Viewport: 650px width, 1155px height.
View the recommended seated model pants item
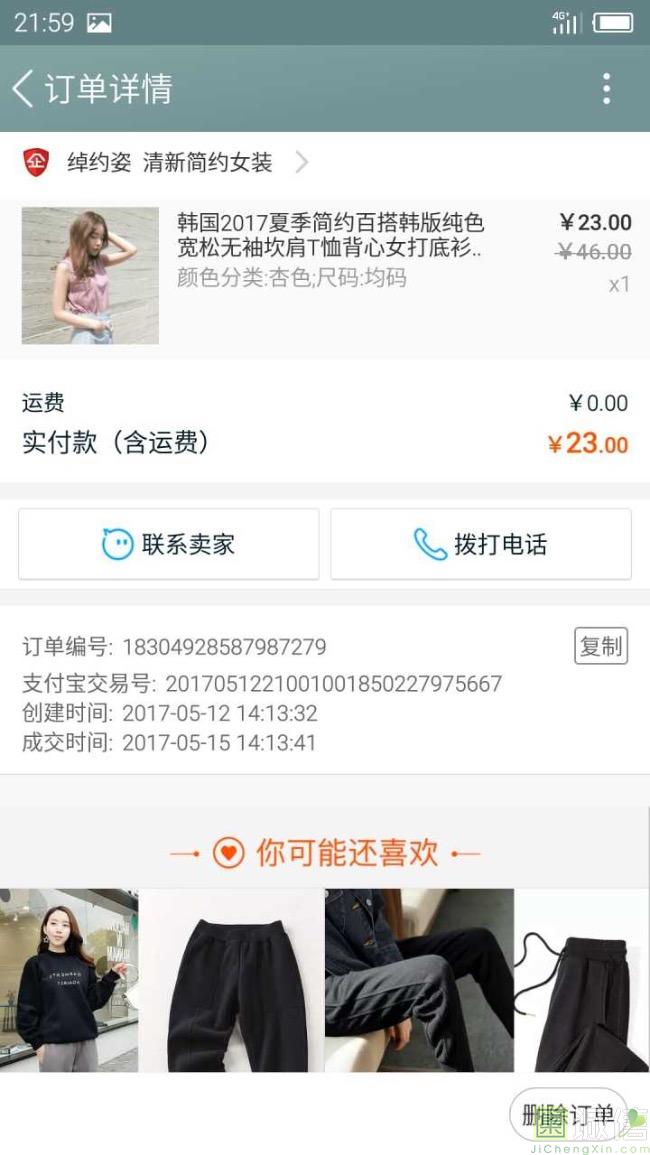coord(419,980)
